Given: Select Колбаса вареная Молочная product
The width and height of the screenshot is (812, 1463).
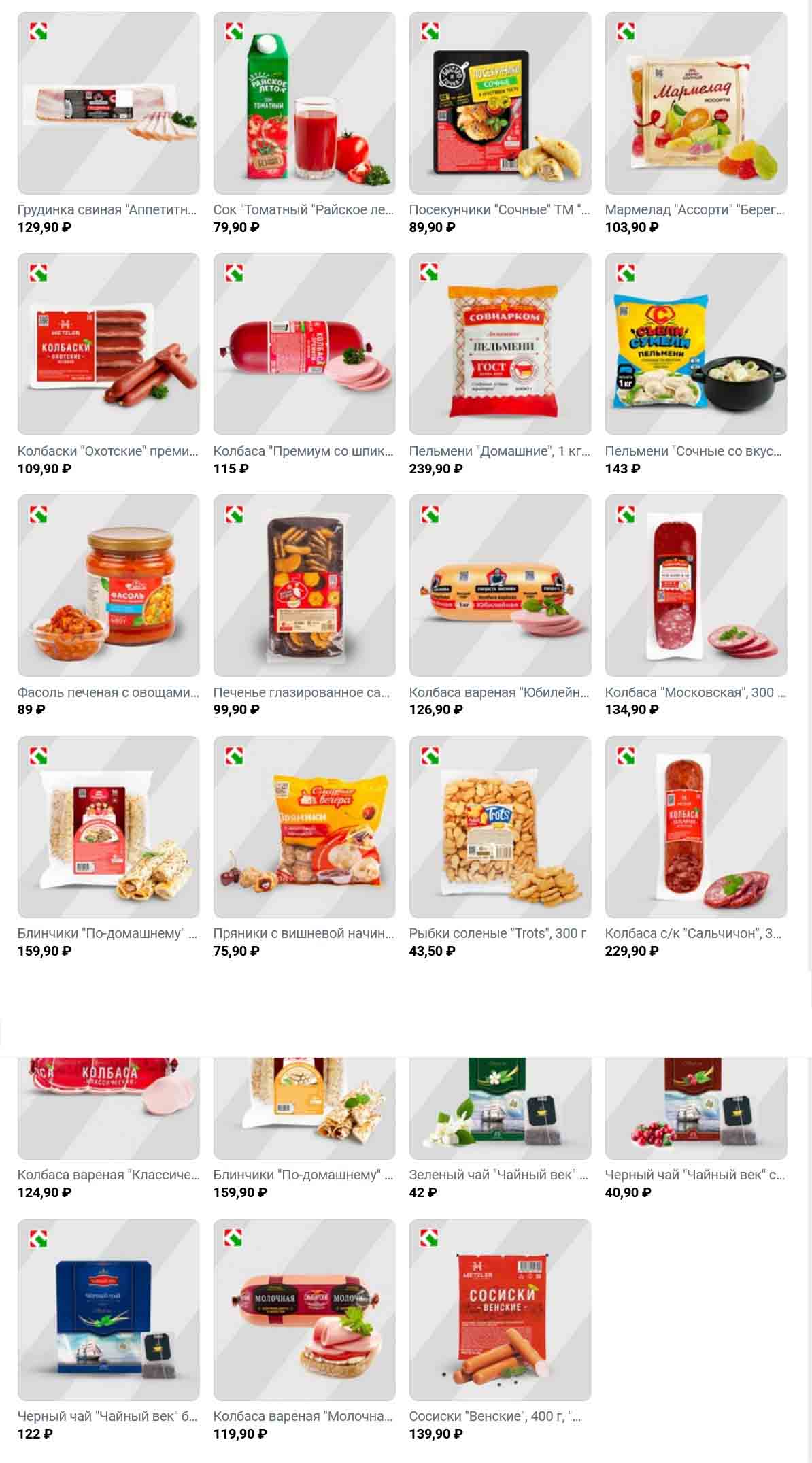Looking at the screenshot, I should tap(304, 1309).
